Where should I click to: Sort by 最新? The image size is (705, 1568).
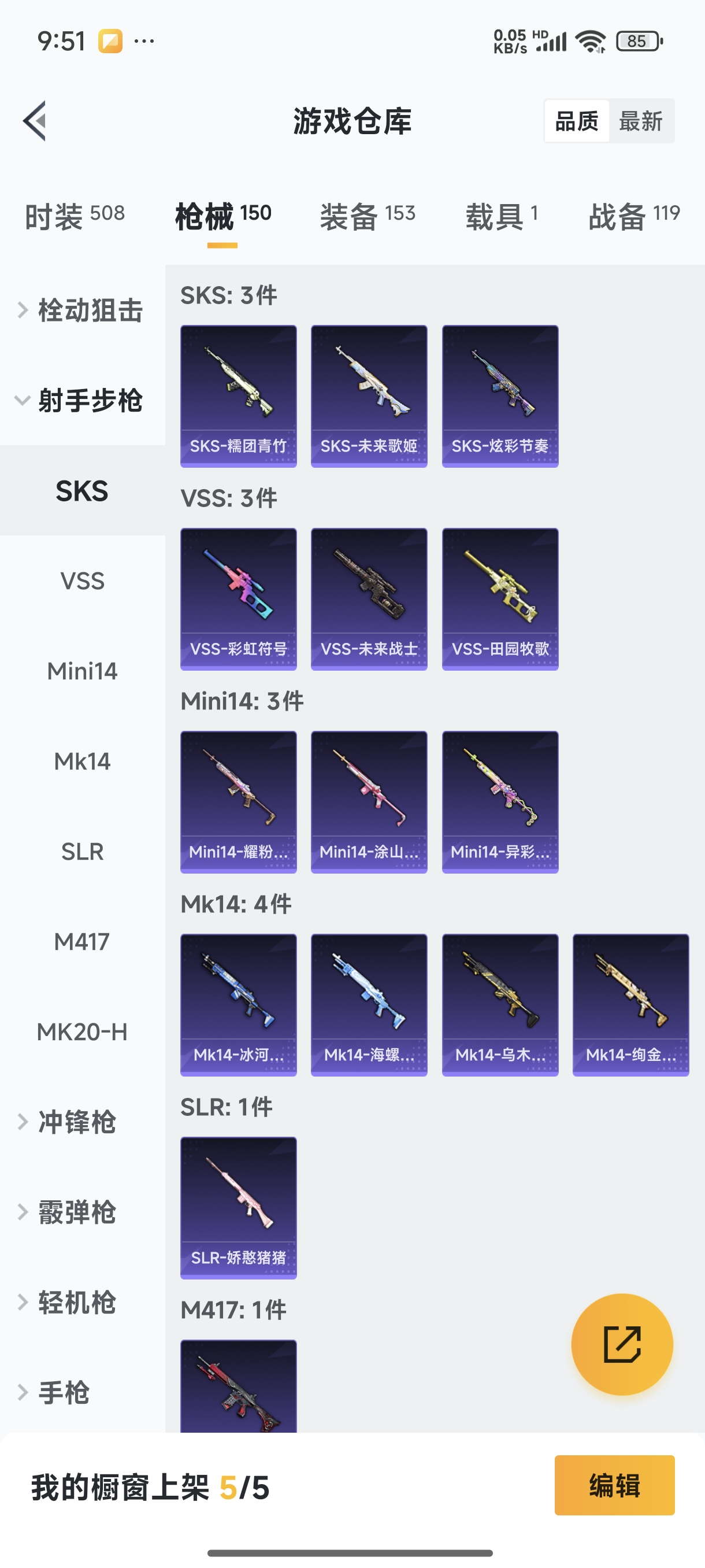pos(640,121)
